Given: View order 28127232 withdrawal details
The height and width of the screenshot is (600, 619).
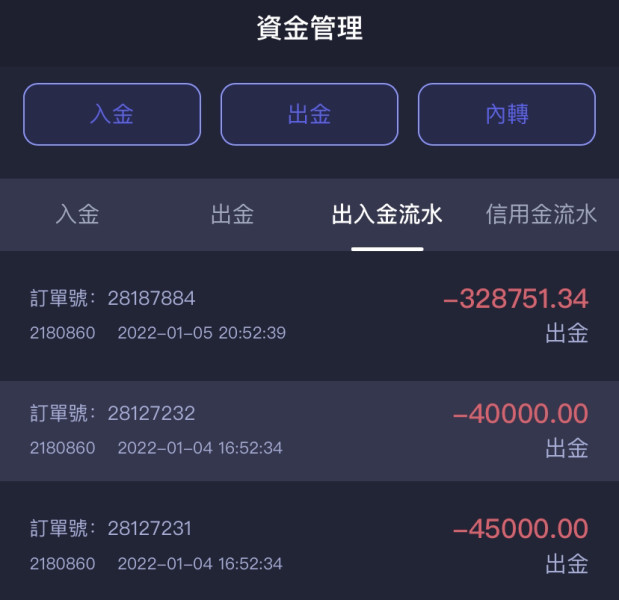Looking at the screenshot, I should (x=310, y=431).
